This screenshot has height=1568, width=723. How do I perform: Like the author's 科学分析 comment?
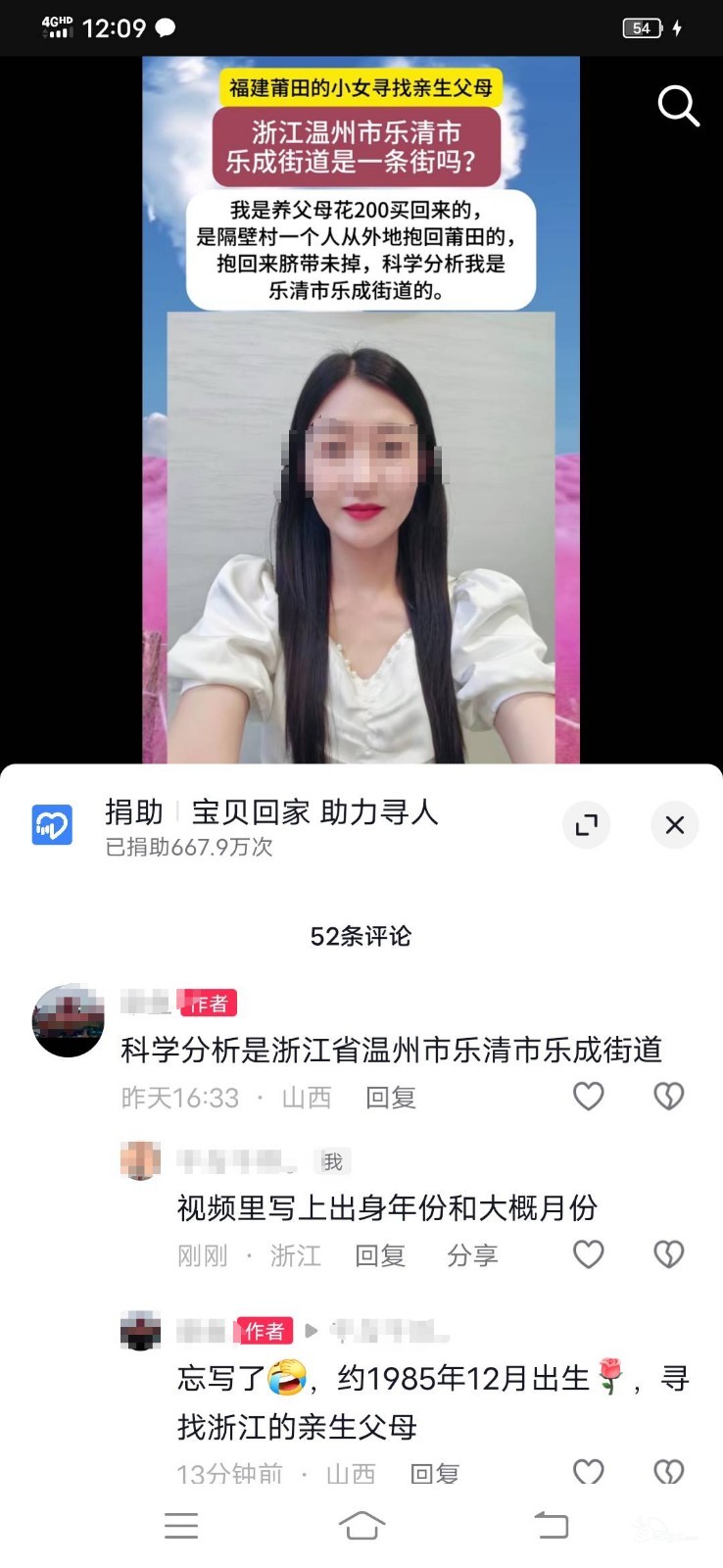[588, 1096]
